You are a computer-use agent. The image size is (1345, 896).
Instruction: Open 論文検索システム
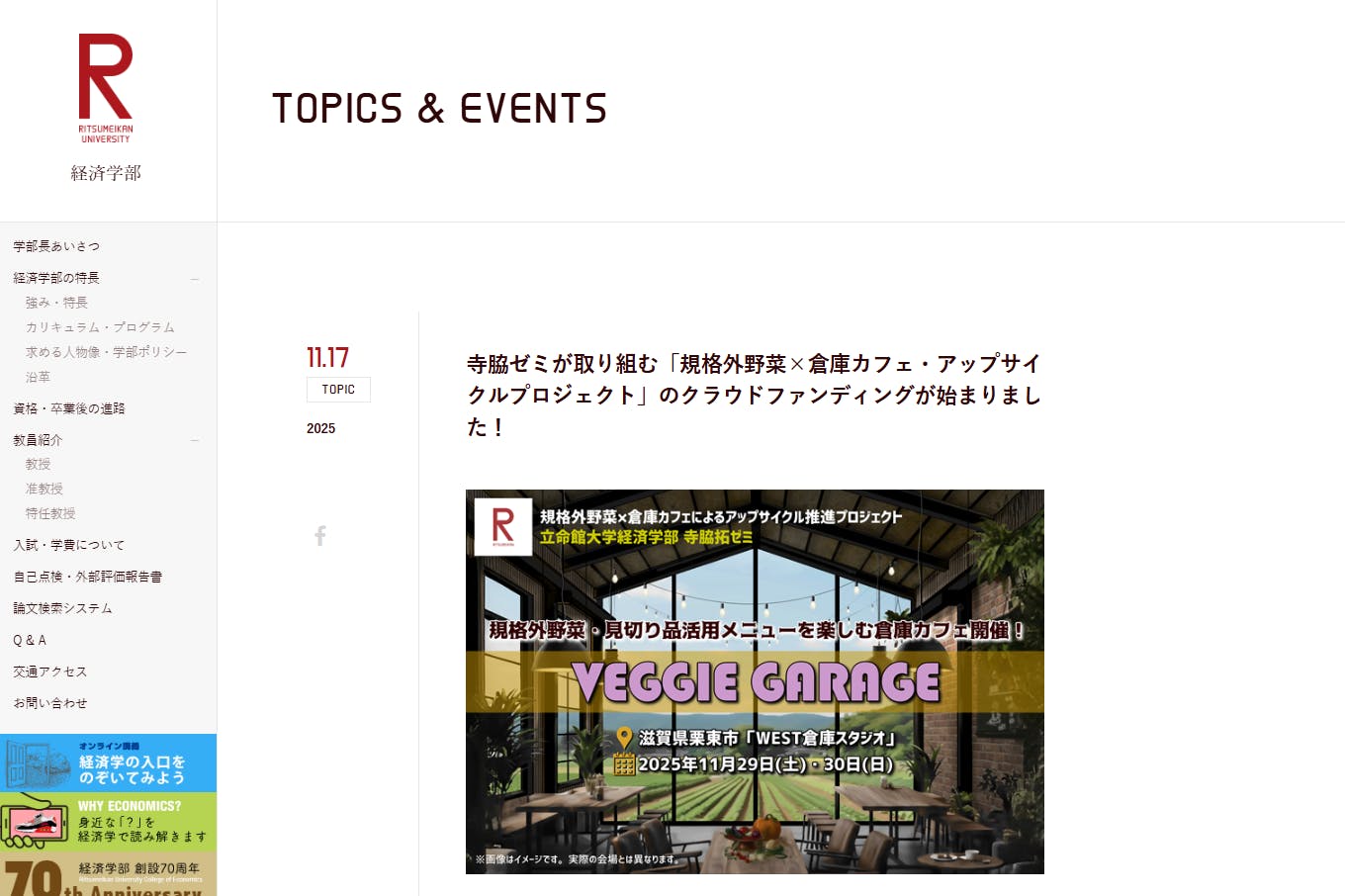(62, 608)
